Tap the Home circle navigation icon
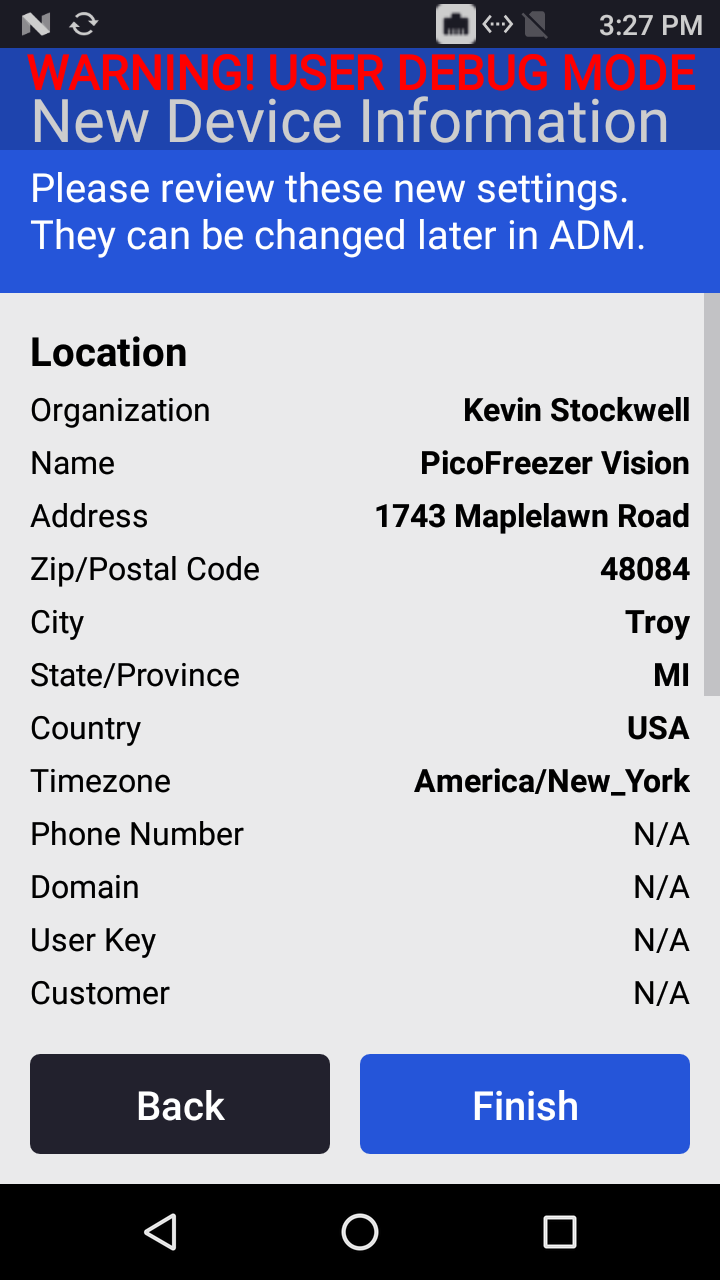The image size is (720, 1280). pyautogui.click(x=360, y=1232)
